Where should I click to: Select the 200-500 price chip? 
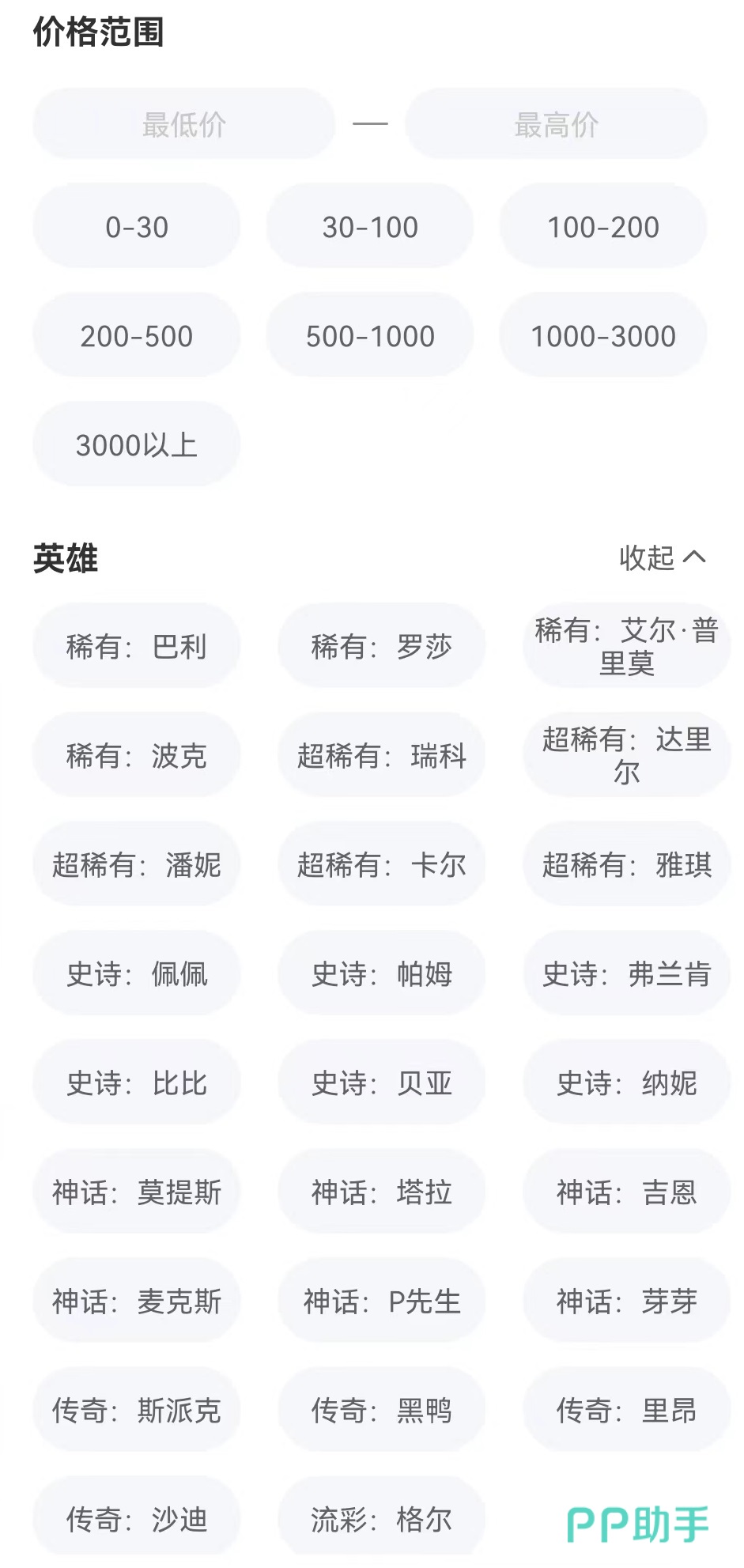[137, 336]
